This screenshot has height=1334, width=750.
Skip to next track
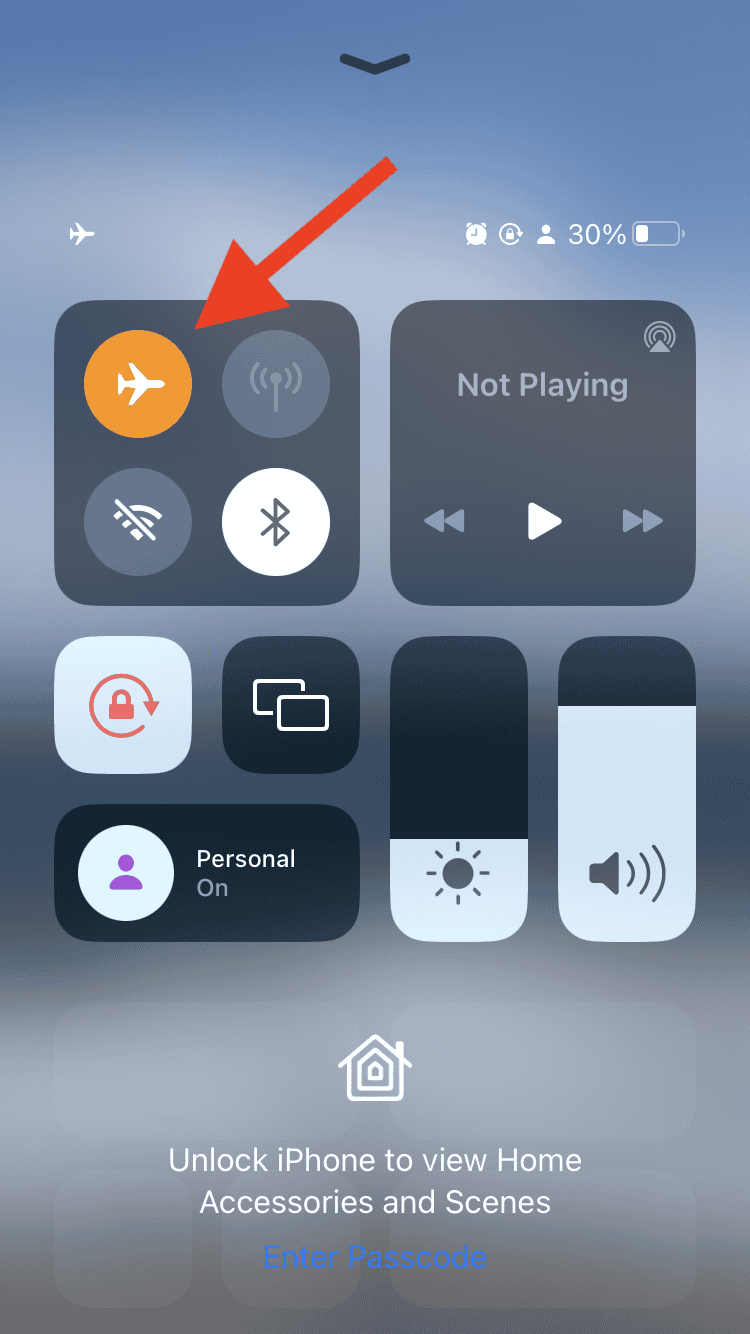coord(642,521)
